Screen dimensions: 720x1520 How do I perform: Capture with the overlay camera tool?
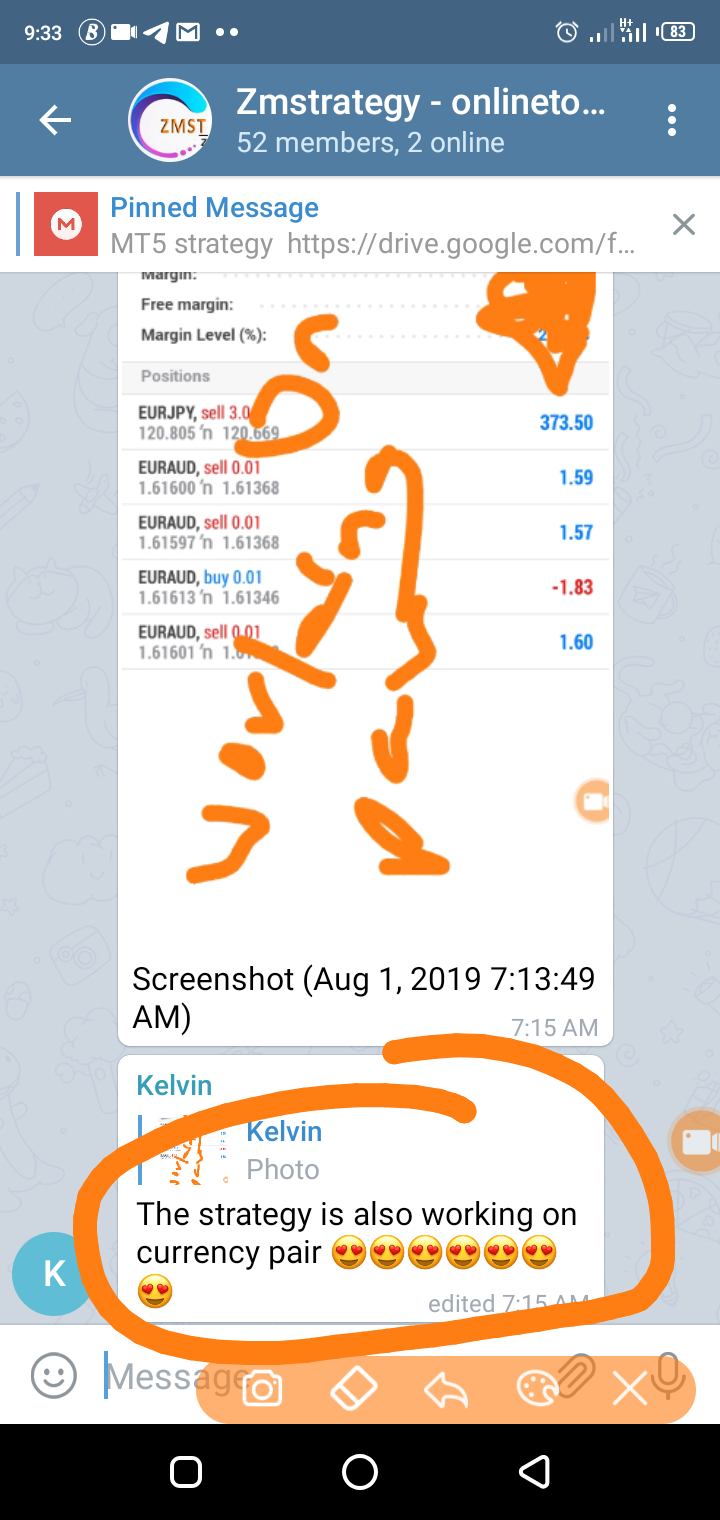pyautogui.click(x=262, y=1389)
